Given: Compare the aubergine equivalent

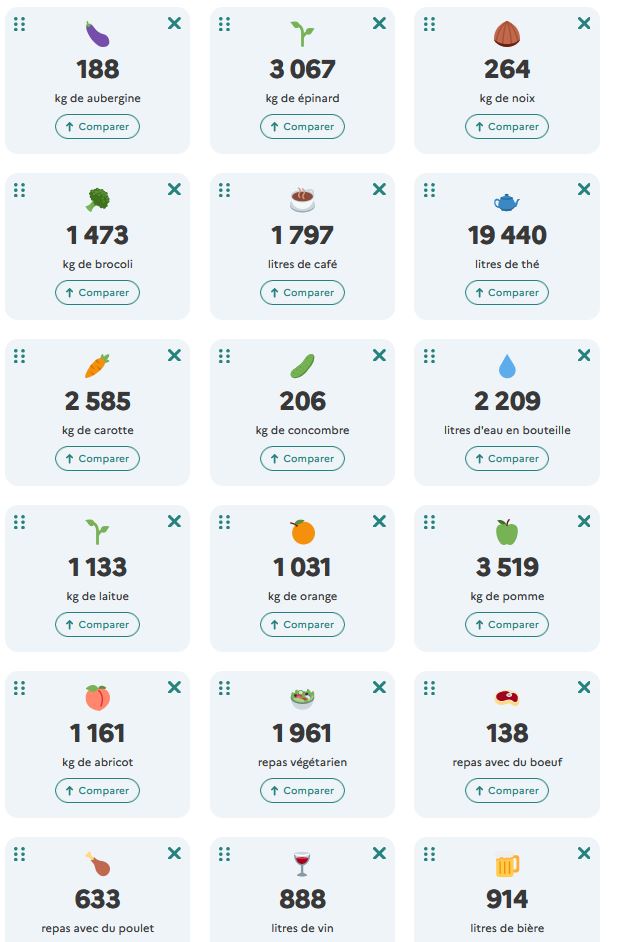Looking at the screenshot, I should tap(97, 127).
